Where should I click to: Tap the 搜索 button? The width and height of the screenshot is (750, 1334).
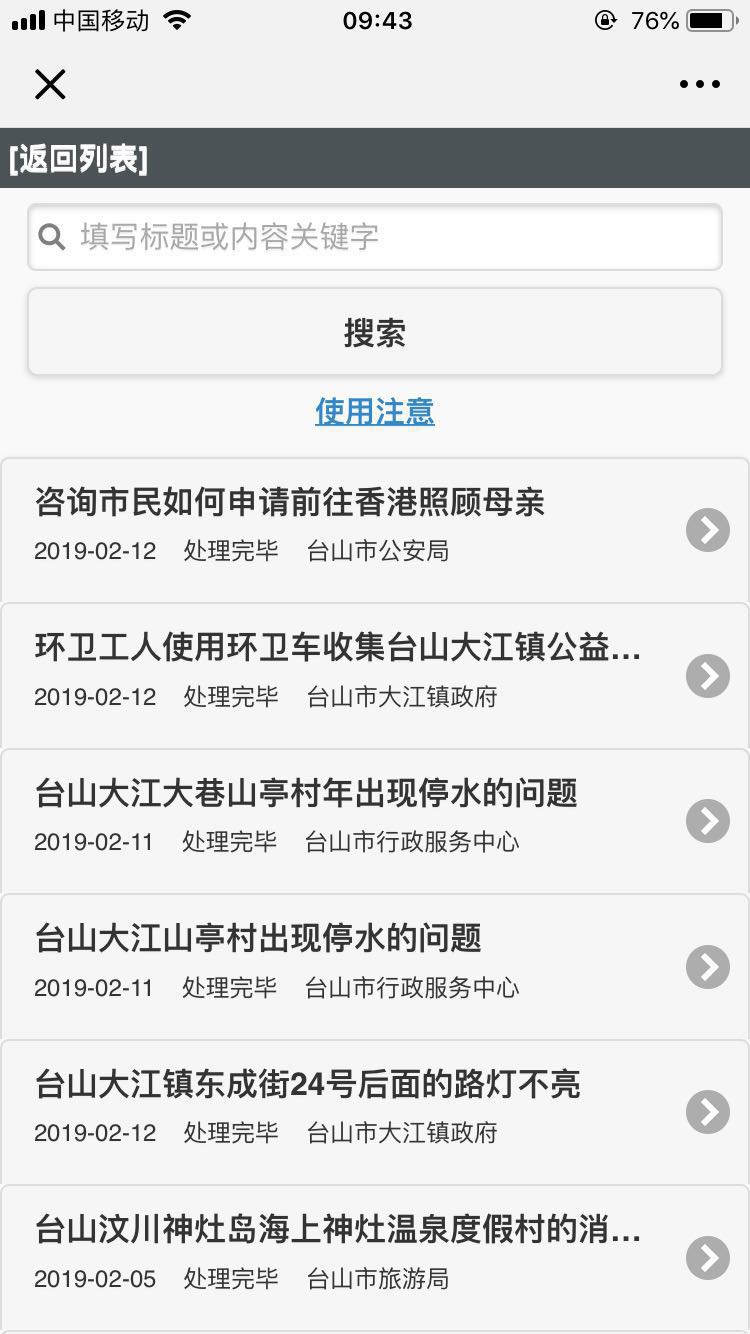[375, 333]
